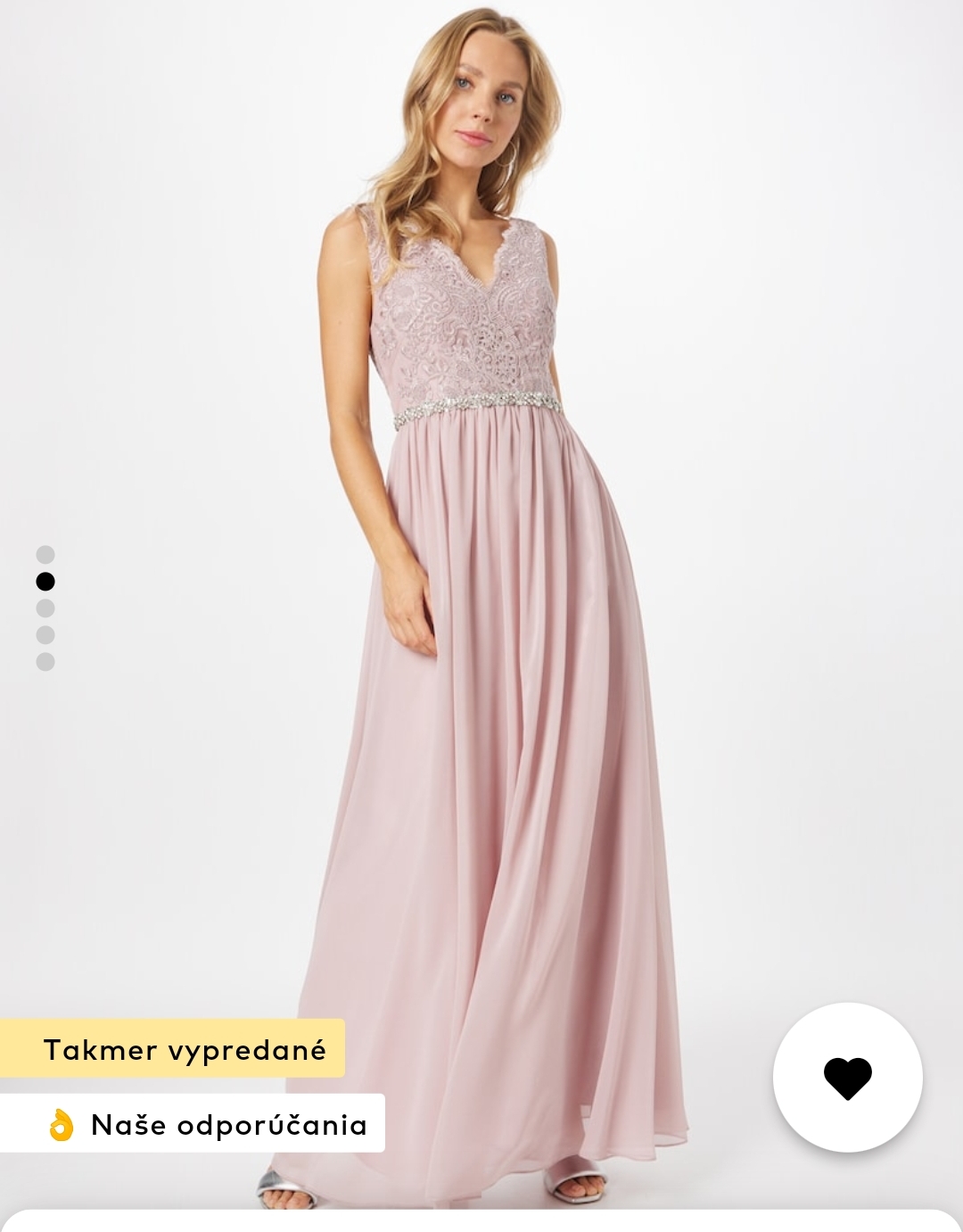The image size is (963, 1232).
Task: Jump to the third image indicator dot
Action: 45,608
